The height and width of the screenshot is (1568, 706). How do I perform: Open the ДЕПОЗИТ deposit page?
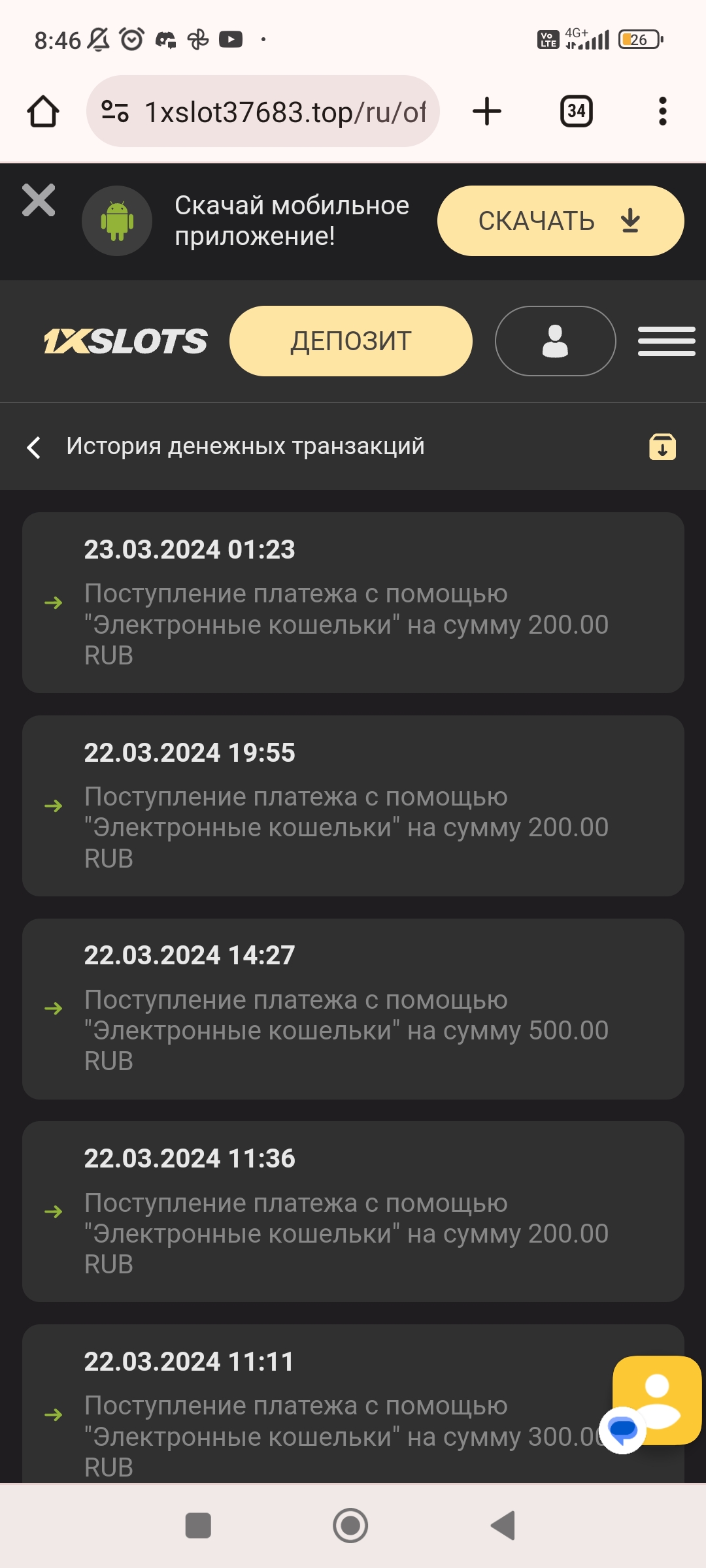(x=350, y=341)
